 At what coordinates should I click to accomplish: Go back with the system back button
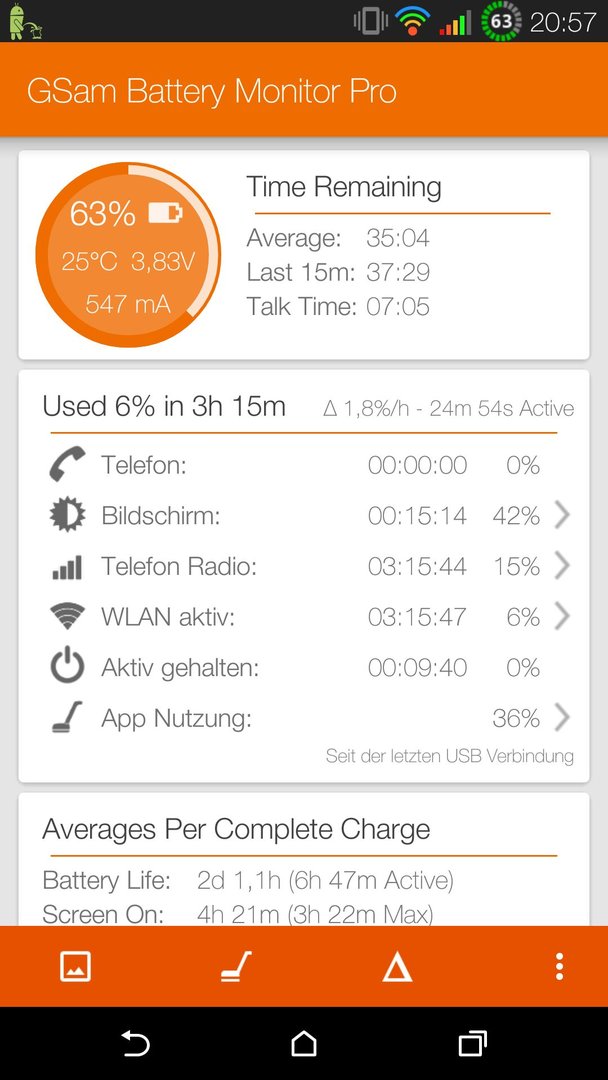coord(136,1043)
